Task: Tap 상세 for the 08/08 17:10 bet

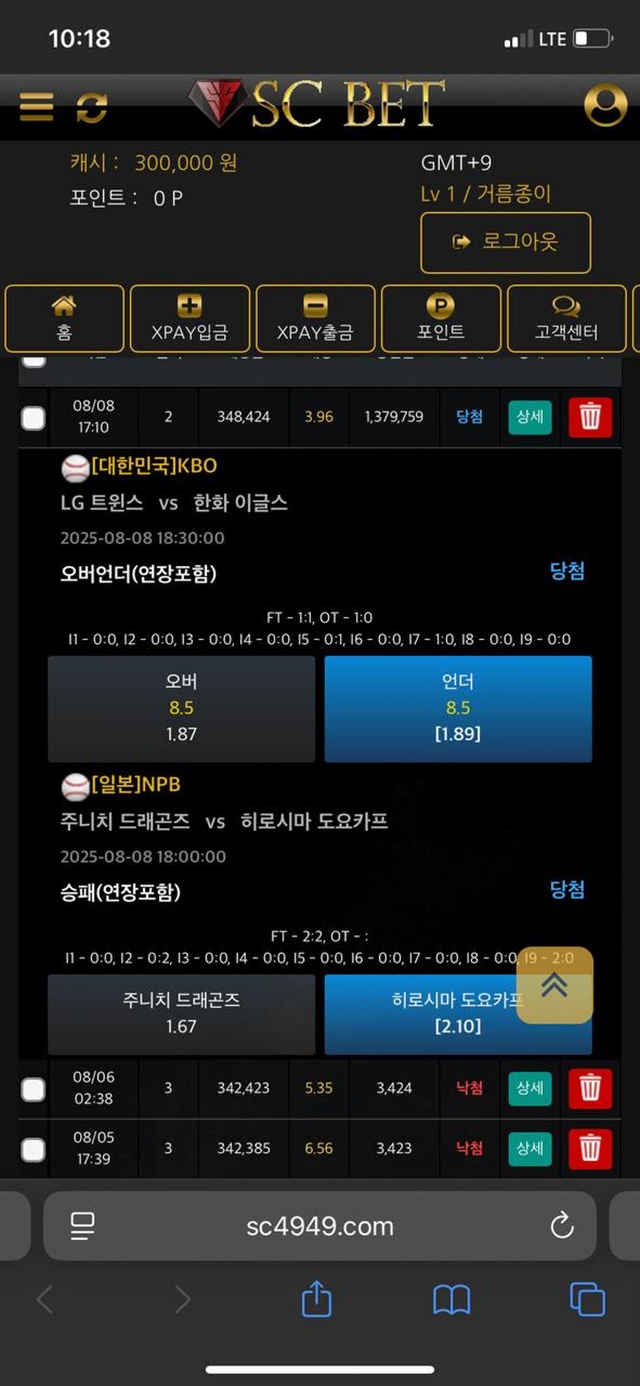Action: tap(530, 416)
